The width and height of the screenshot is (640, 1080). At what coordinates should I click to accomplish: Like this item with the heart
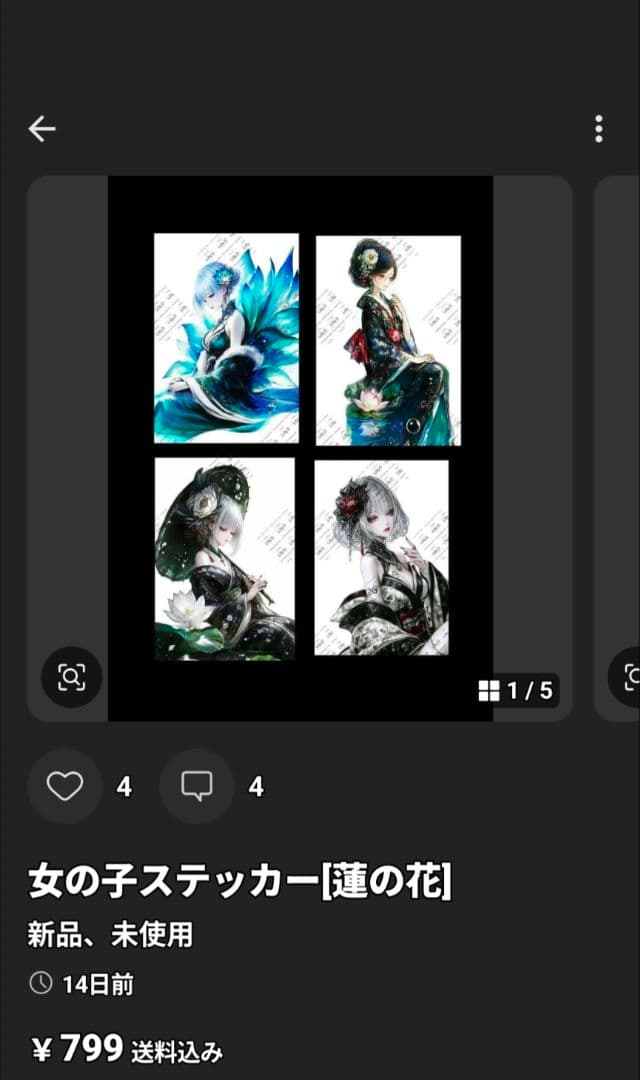(65, 787)
